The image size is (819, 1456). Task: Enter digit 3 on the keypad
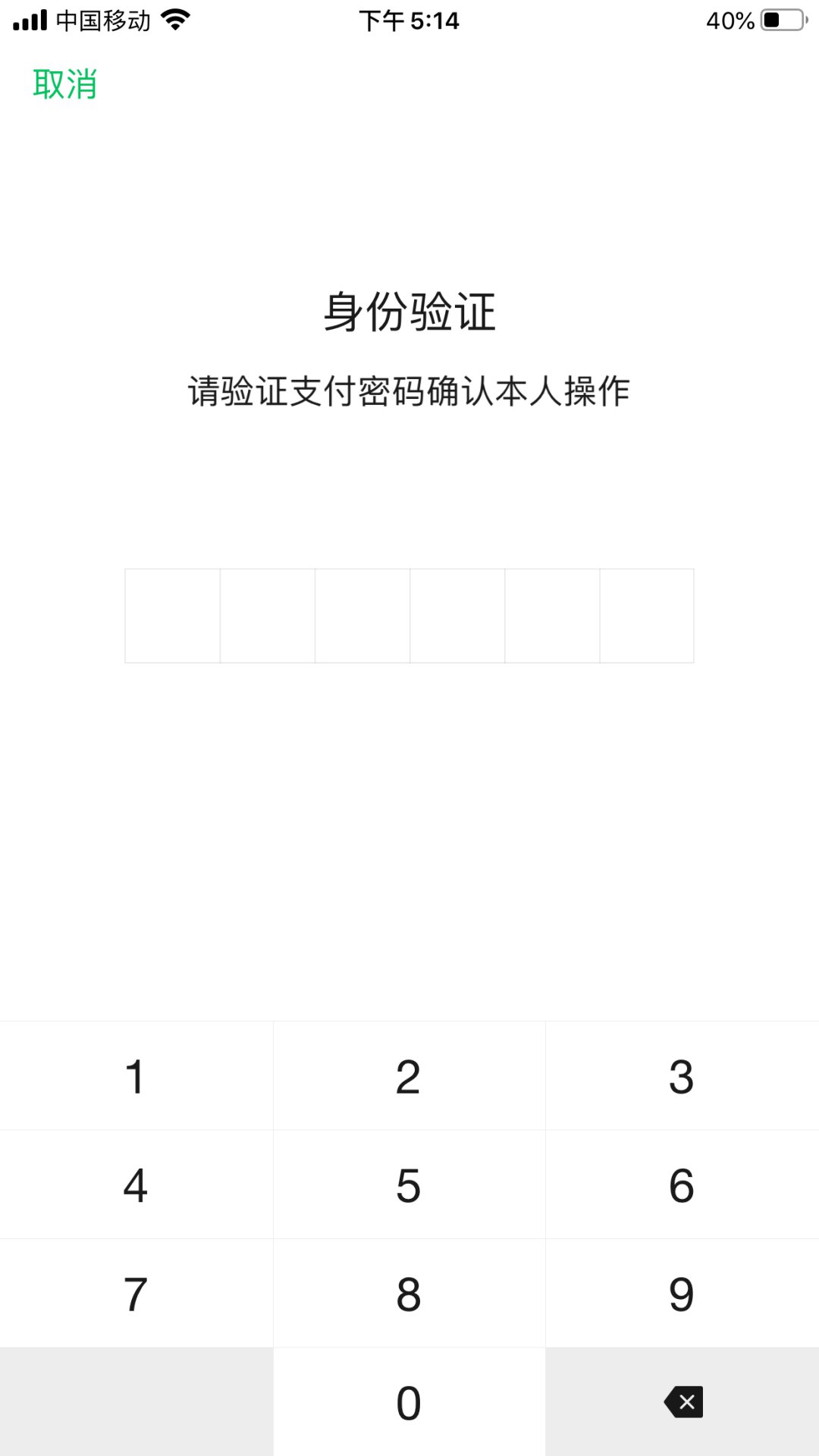(x=682, y=1076)
